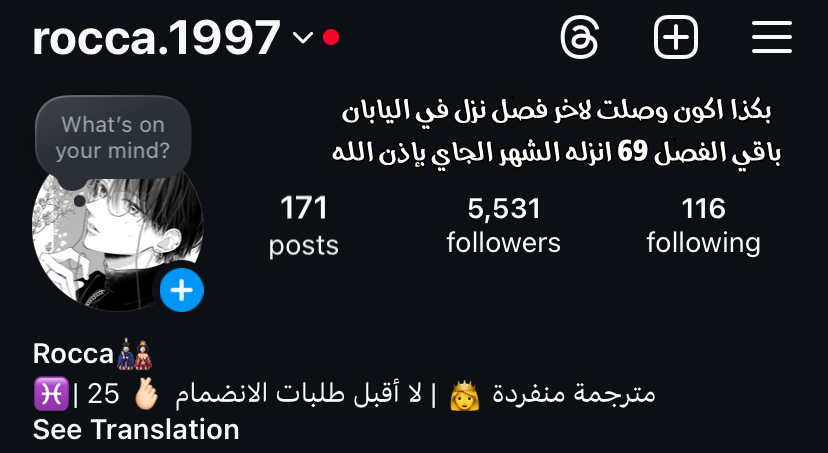This screenshot has height=453, width=828.
Task: Open the 116 following list
Action: 703,226
